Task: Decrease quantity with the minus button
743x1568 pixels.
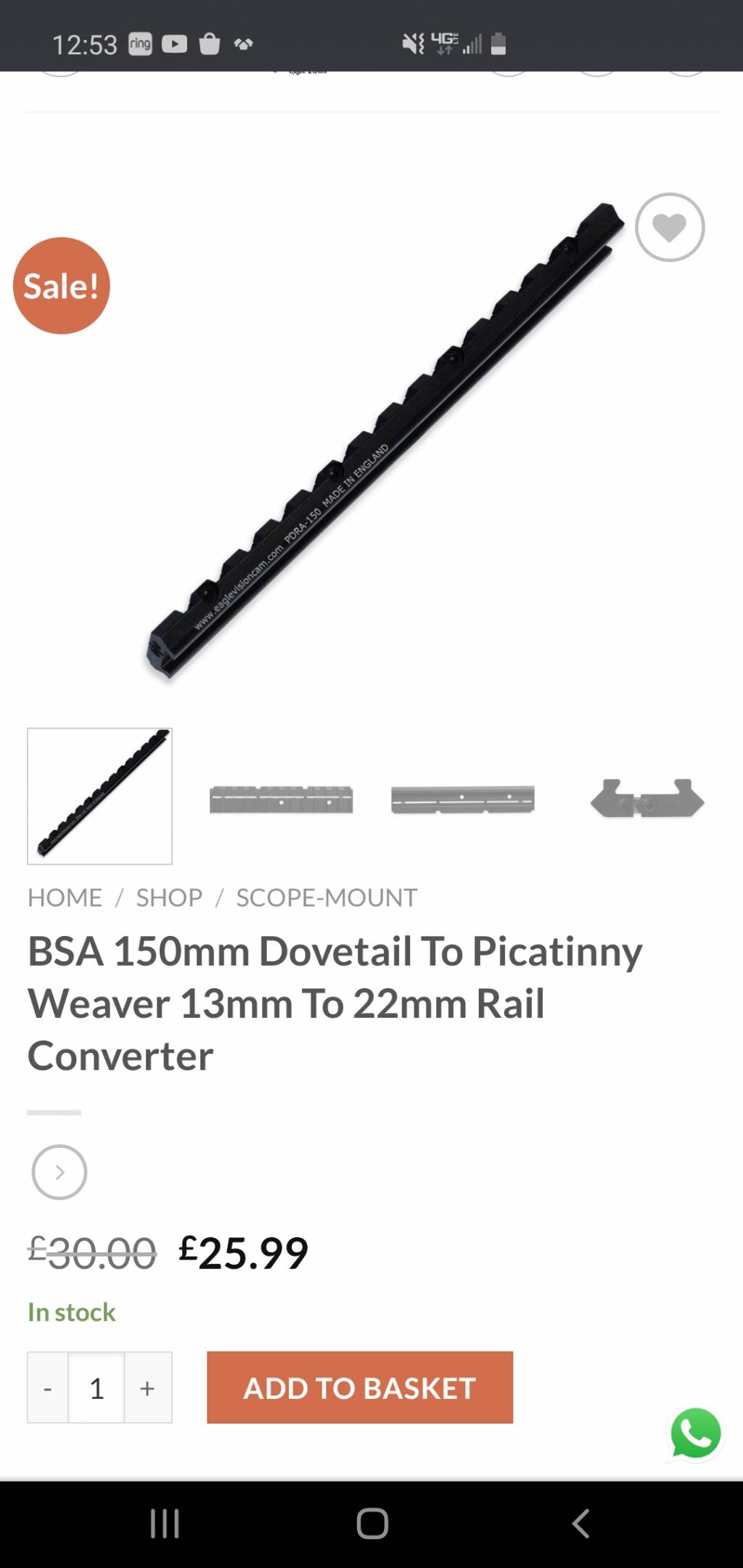Action: click(x=48, y=1387)
